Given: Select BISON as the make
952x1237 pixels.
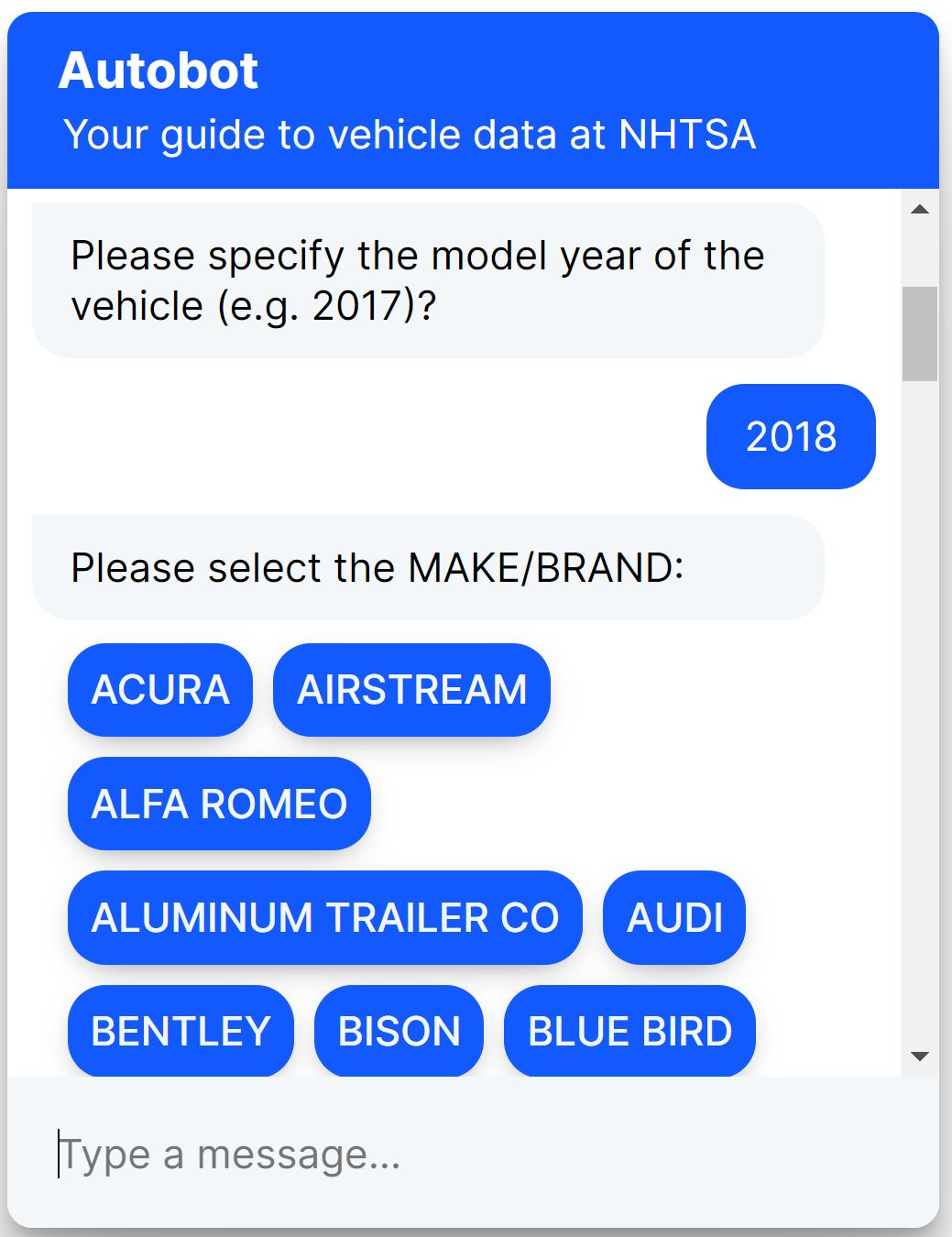Looking at the screenshot, I should tap(399, 1031).
